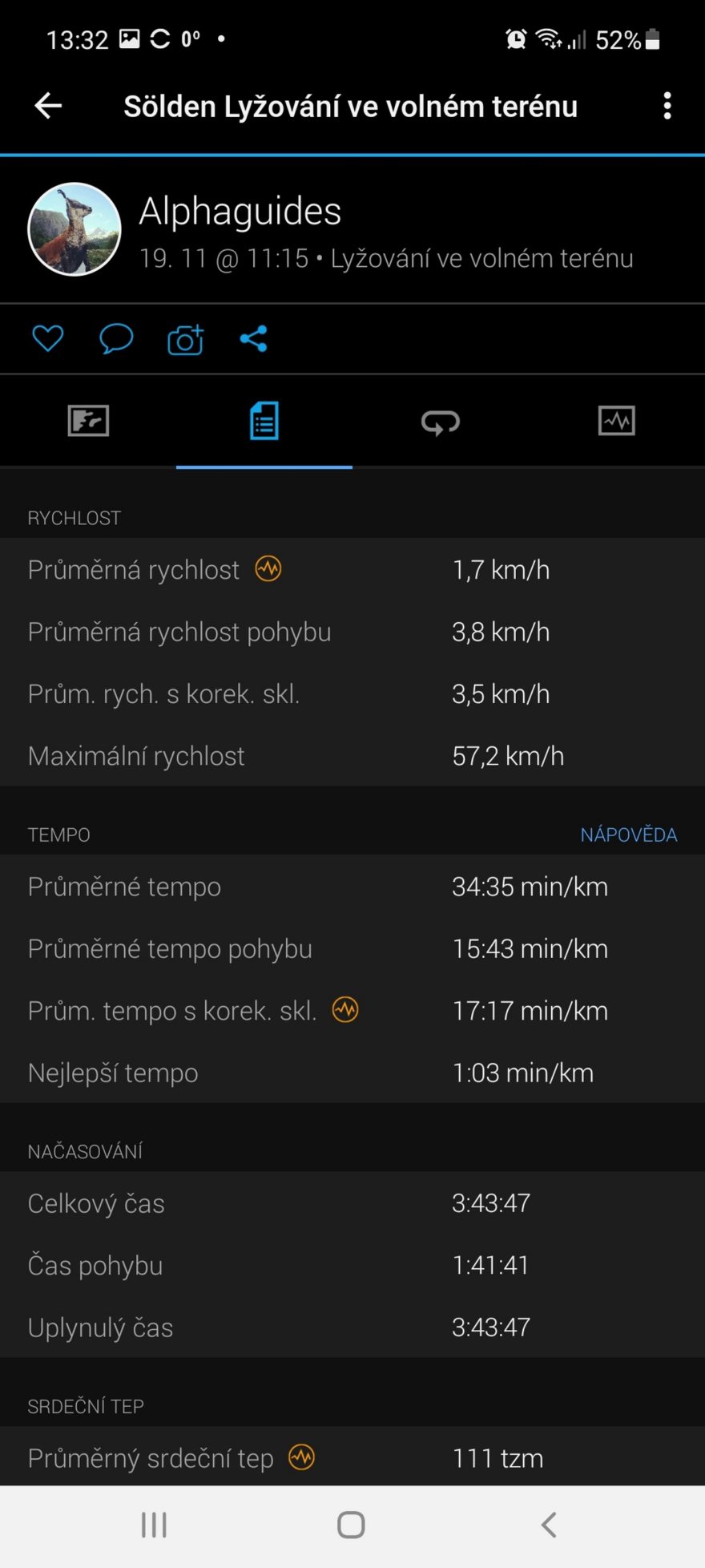705x1568 pixels.
Task: Open the Alphaguides profile picture
Action: (75, 229)
